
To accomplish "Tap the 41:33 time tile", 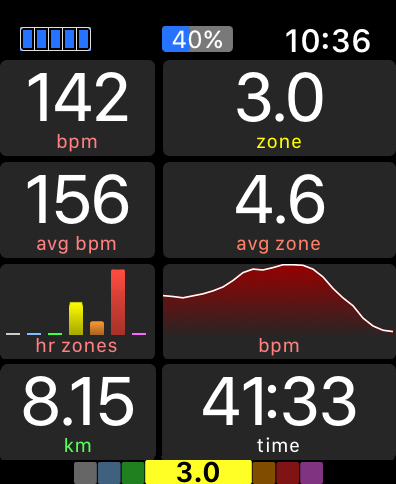I will pos(279,412).
